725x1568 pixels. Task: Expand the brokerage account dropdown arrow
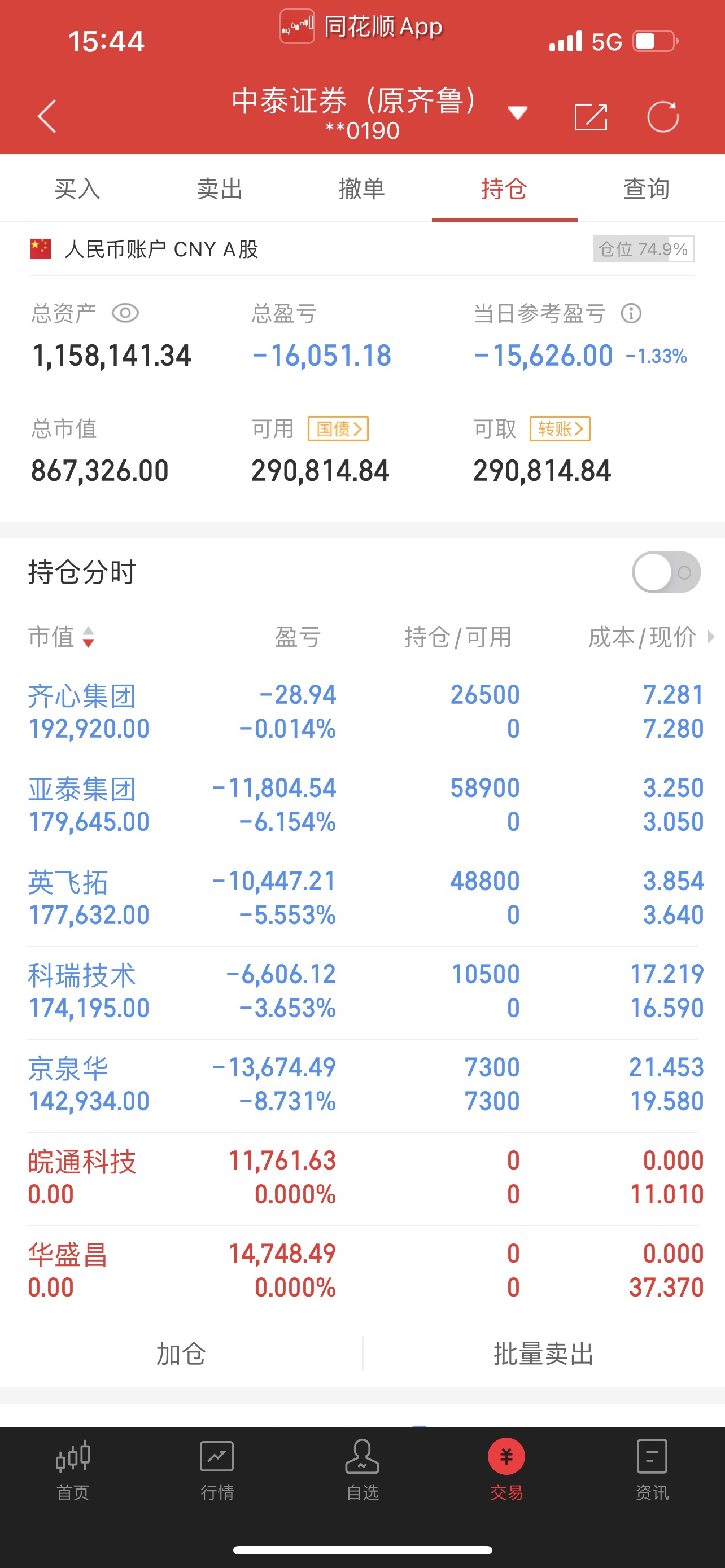point(517,113)
